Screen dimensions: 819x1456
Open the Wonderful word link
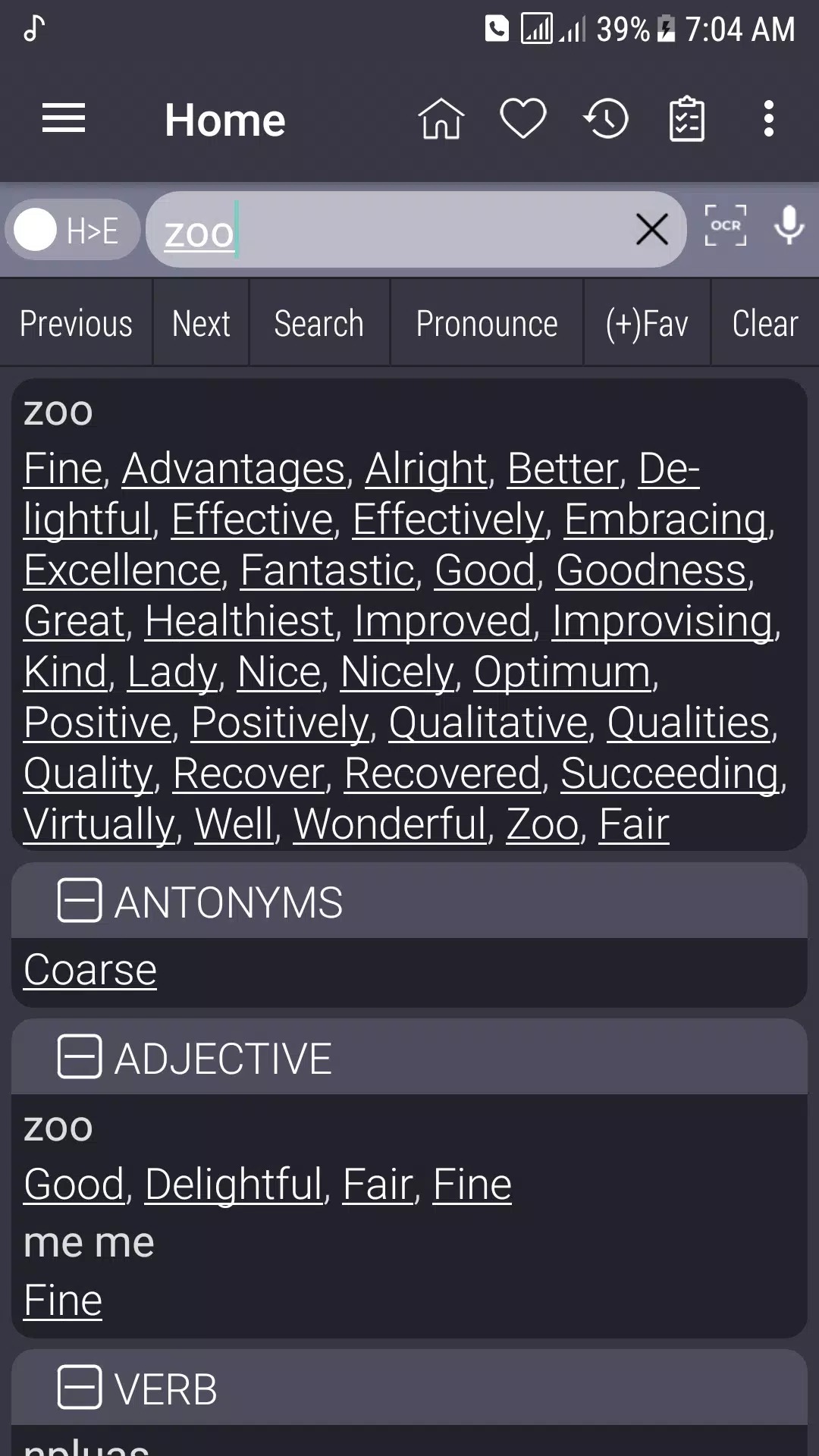390,824
